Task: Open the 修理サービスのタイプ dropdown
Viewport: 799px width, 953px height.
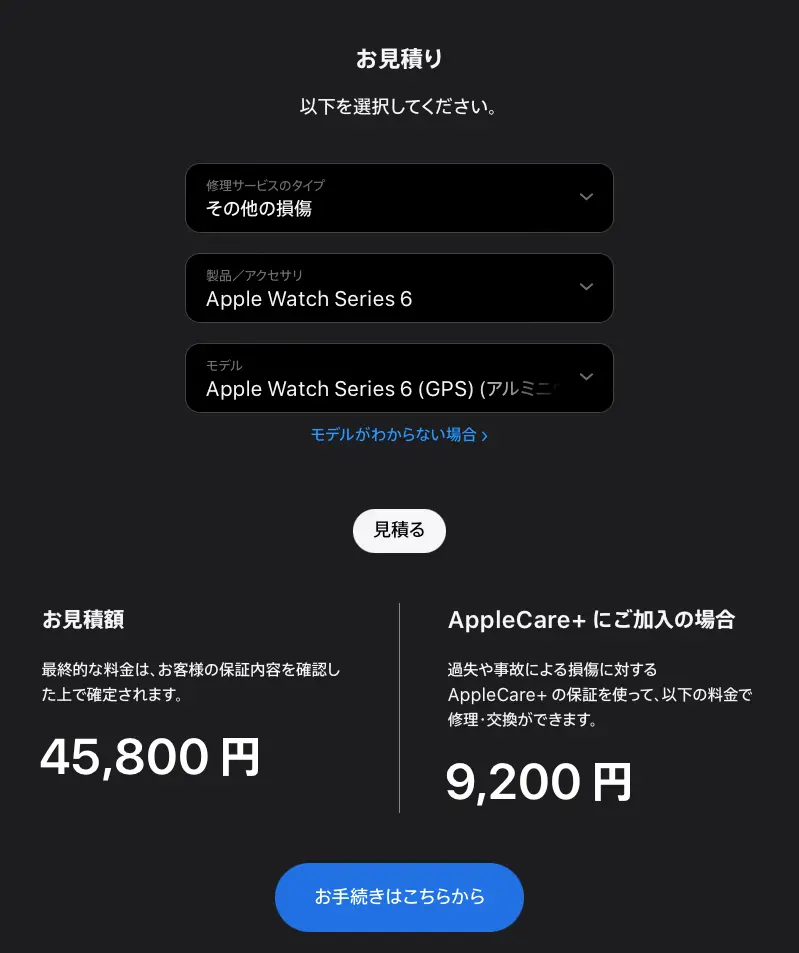Action: [x=399, y=198]
